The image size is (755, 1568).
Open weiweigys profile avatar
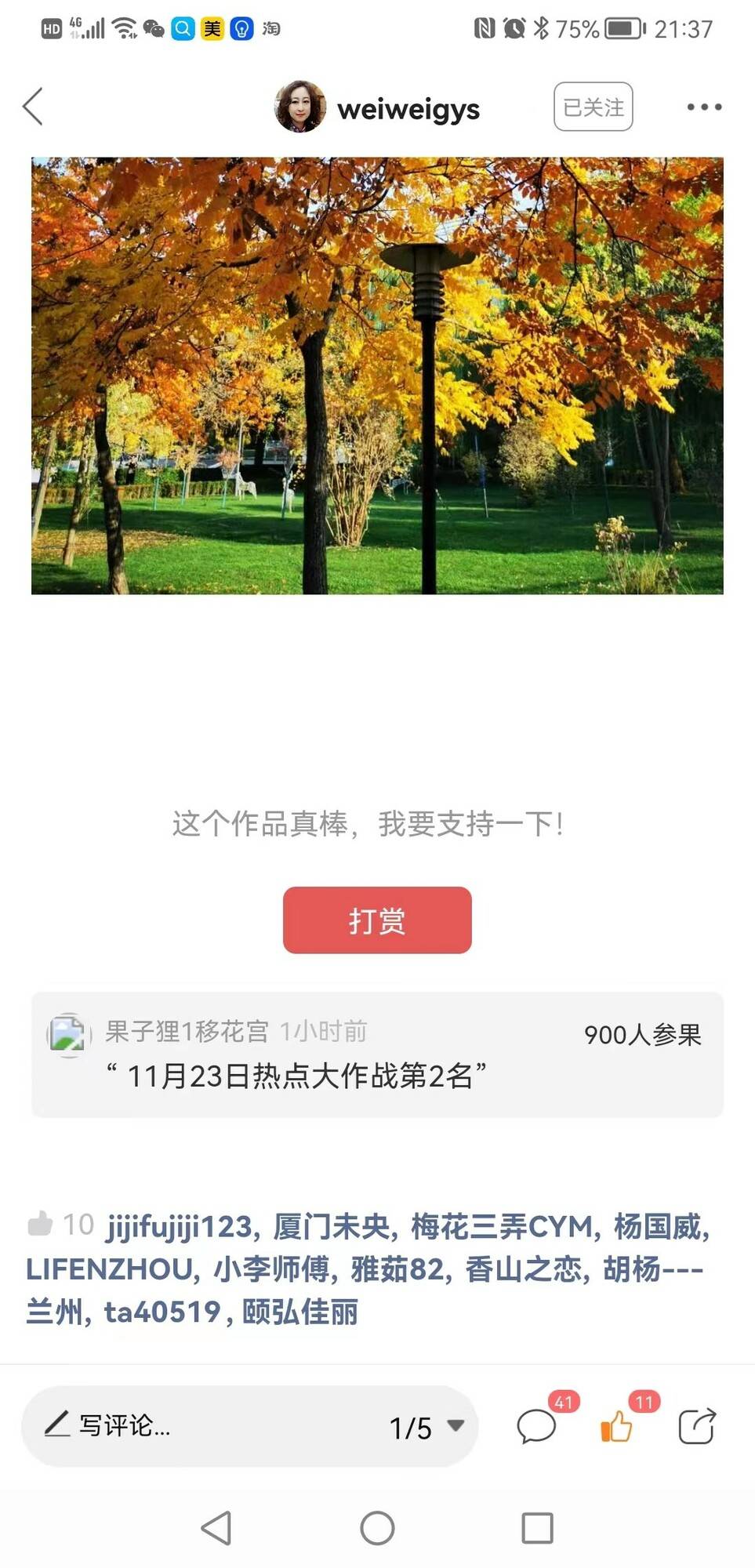[x=300, y=107]
